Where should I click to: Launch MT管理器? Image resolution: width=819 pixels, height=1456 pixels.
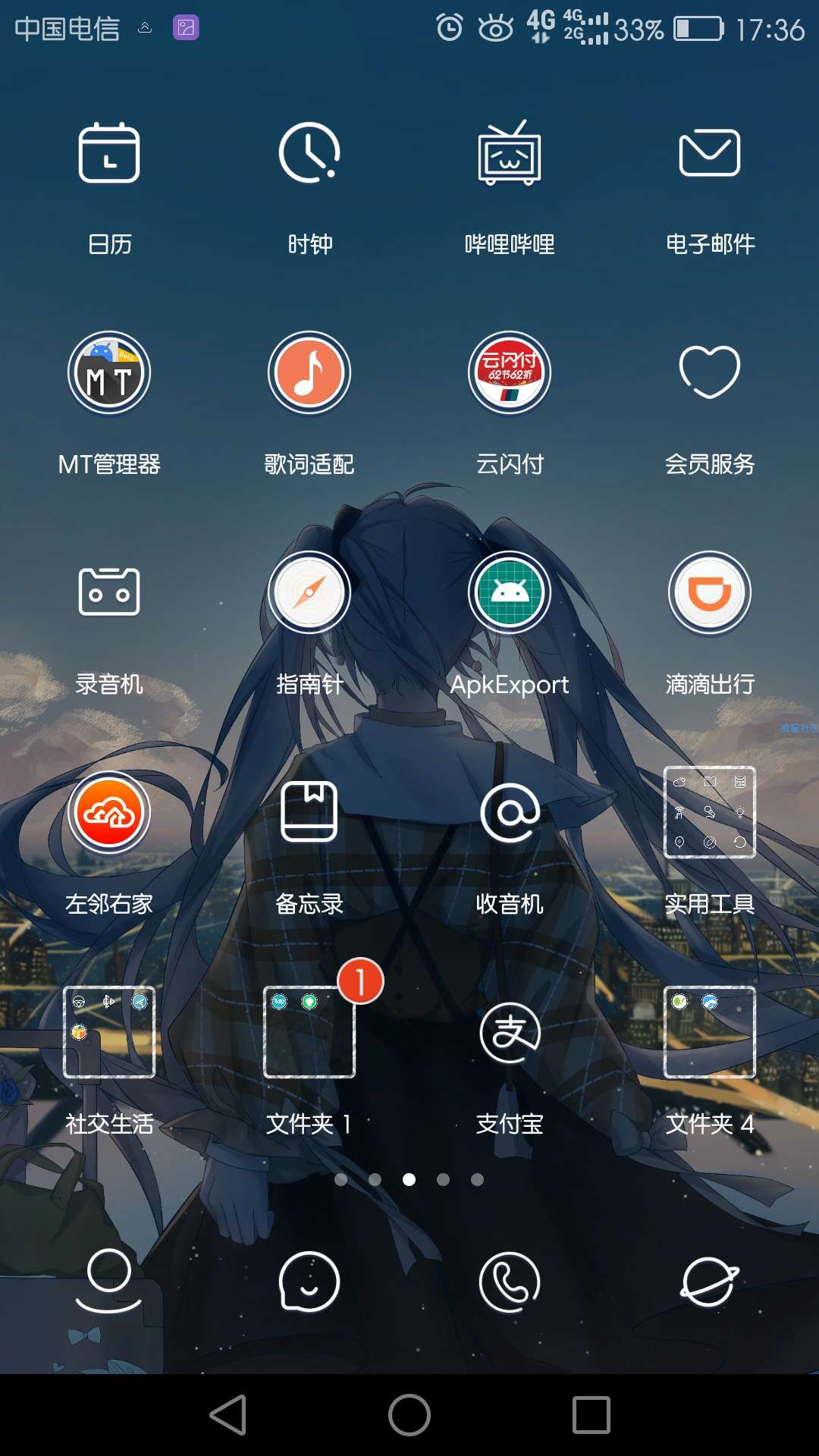tap(109, 373)
